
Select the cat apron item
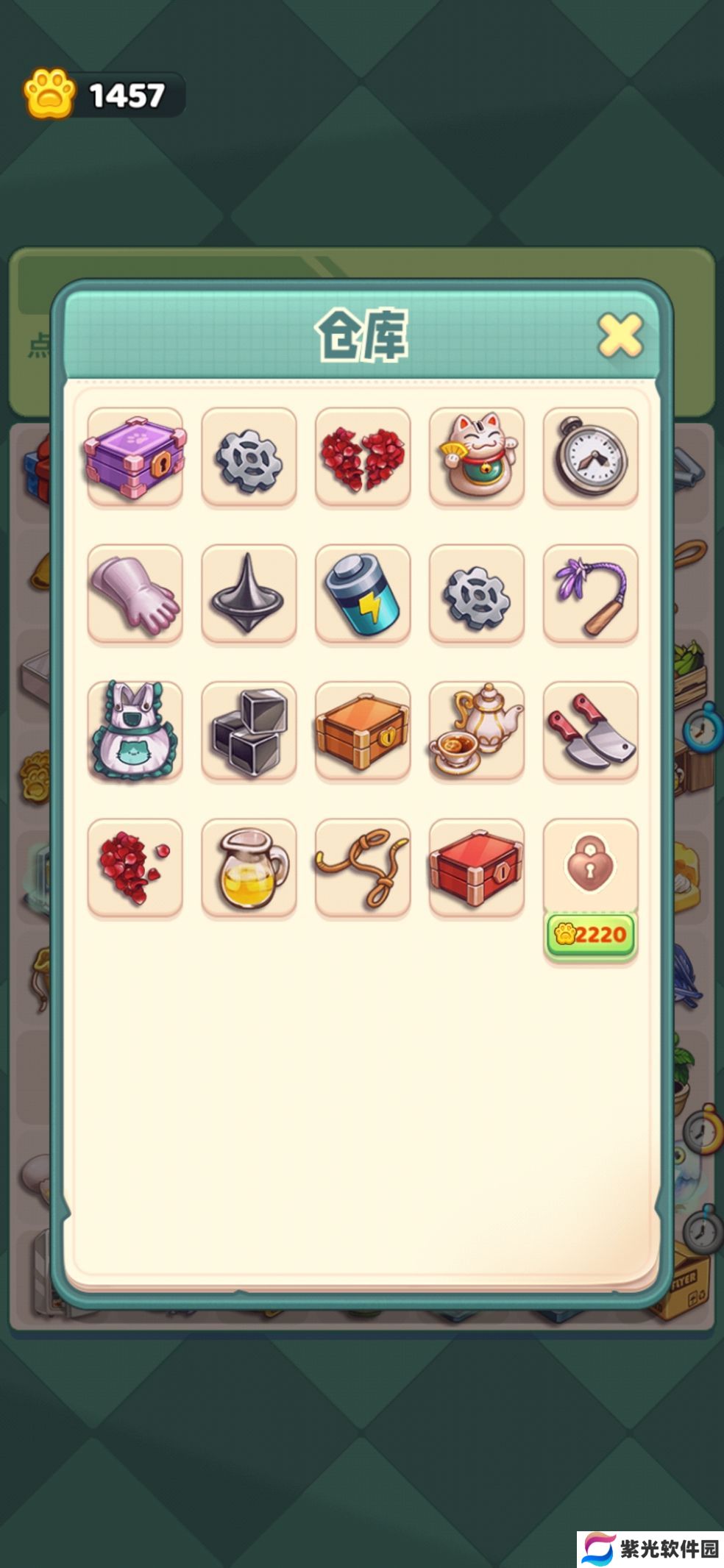(135, 730)
